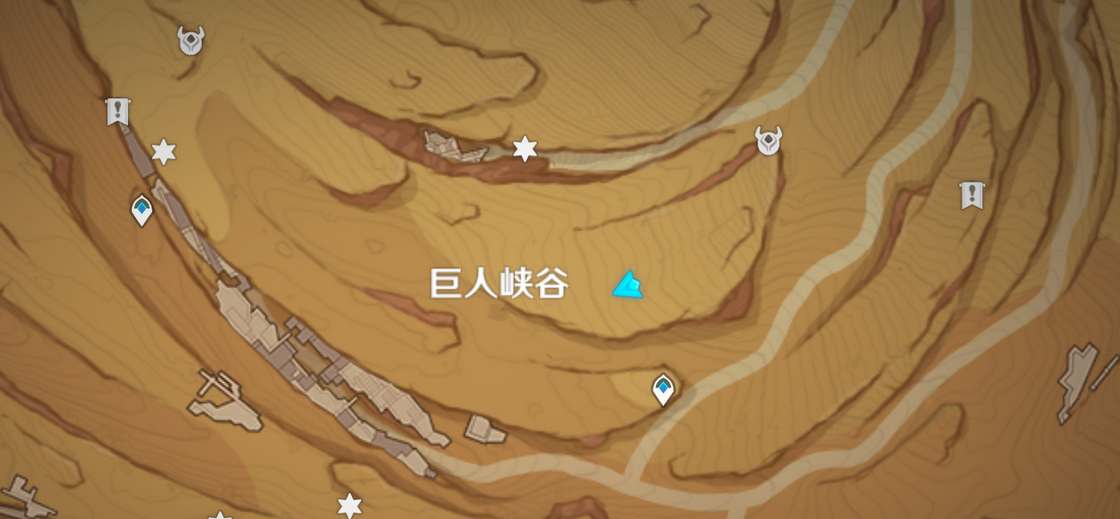Select the teleport waypoint beside the white road
Screen dimensions: 1120x519
(662, 389)
